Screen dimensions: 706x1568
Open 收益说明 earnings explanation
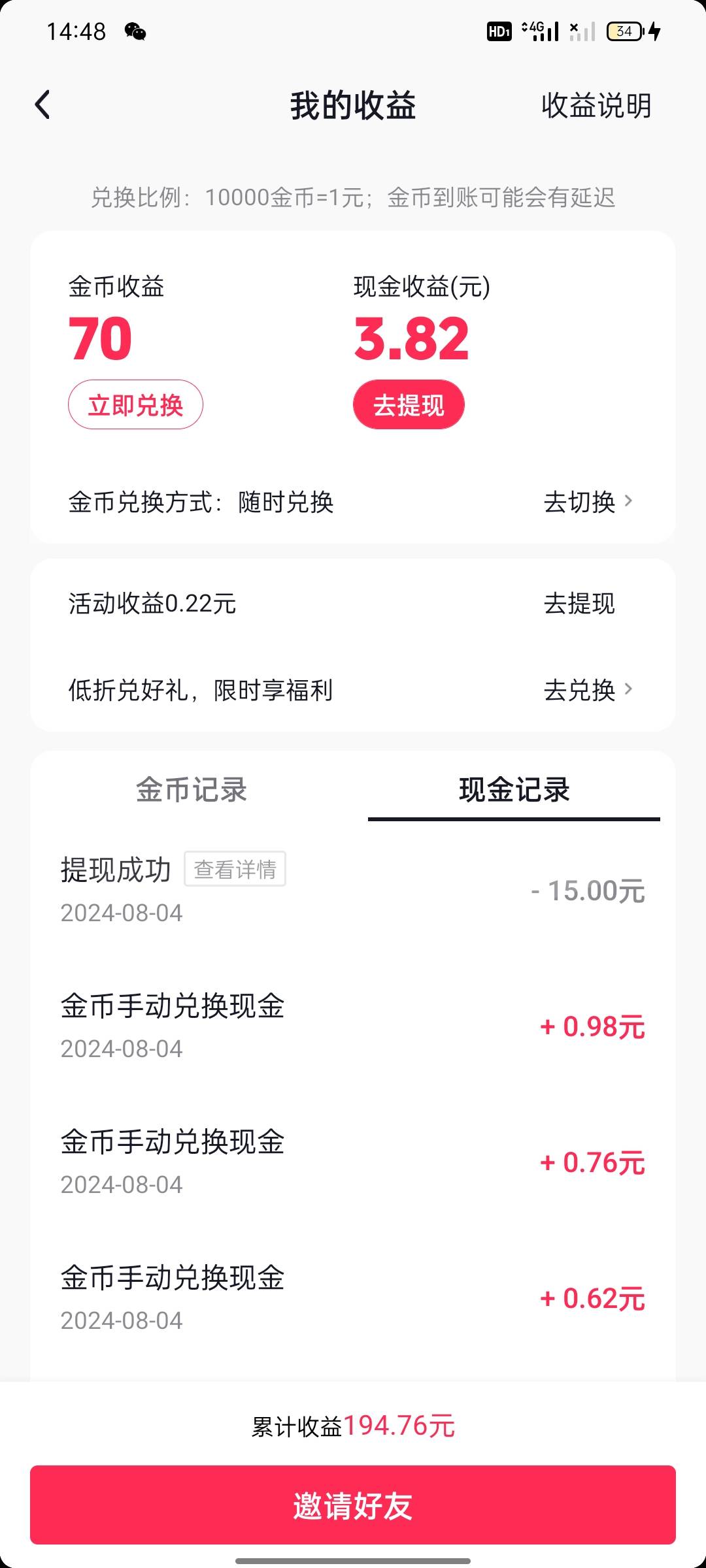tap(596, 105)
